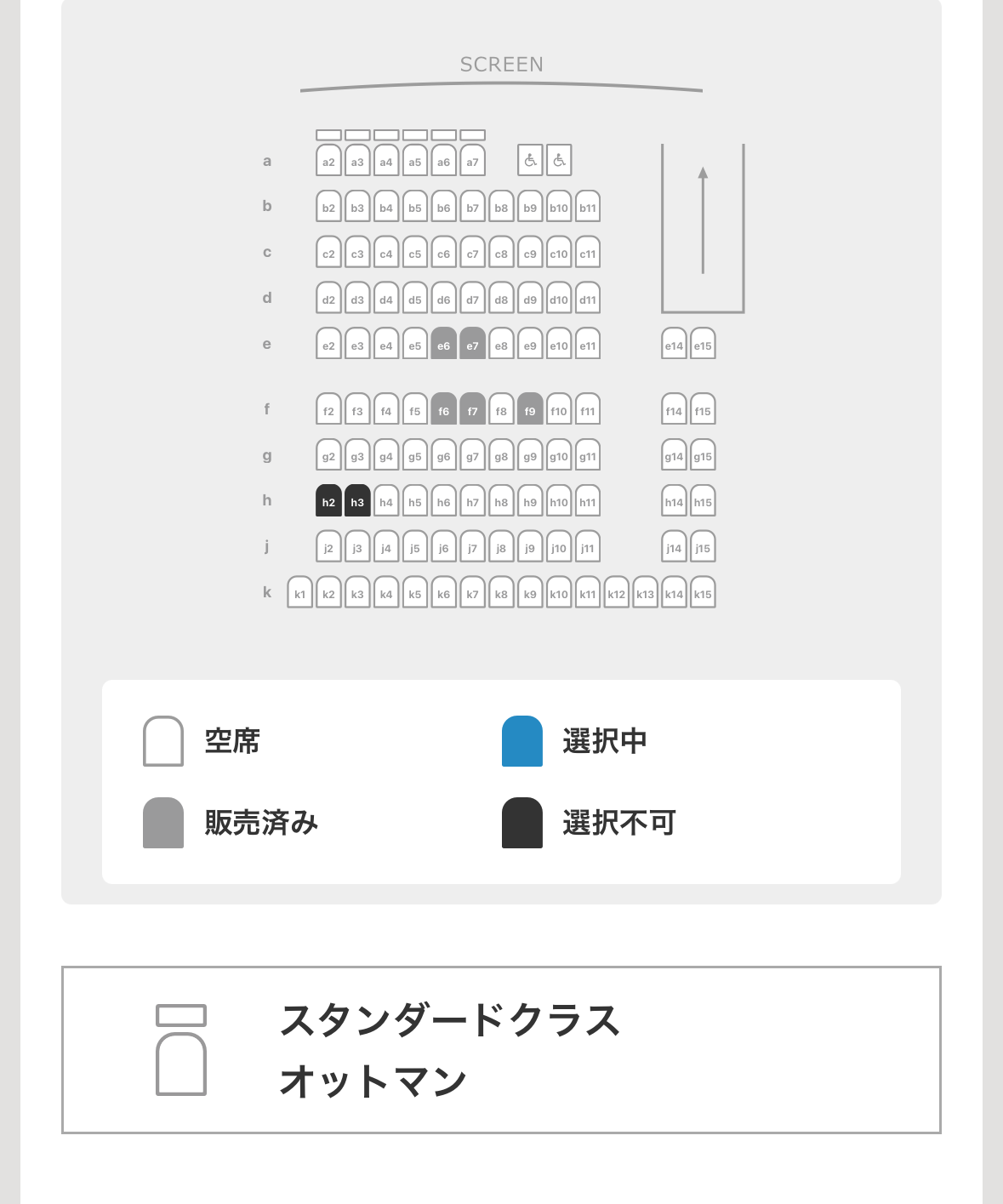
Task: Pick seat g5
Action: pyautogui.click(x=414, y=455)
